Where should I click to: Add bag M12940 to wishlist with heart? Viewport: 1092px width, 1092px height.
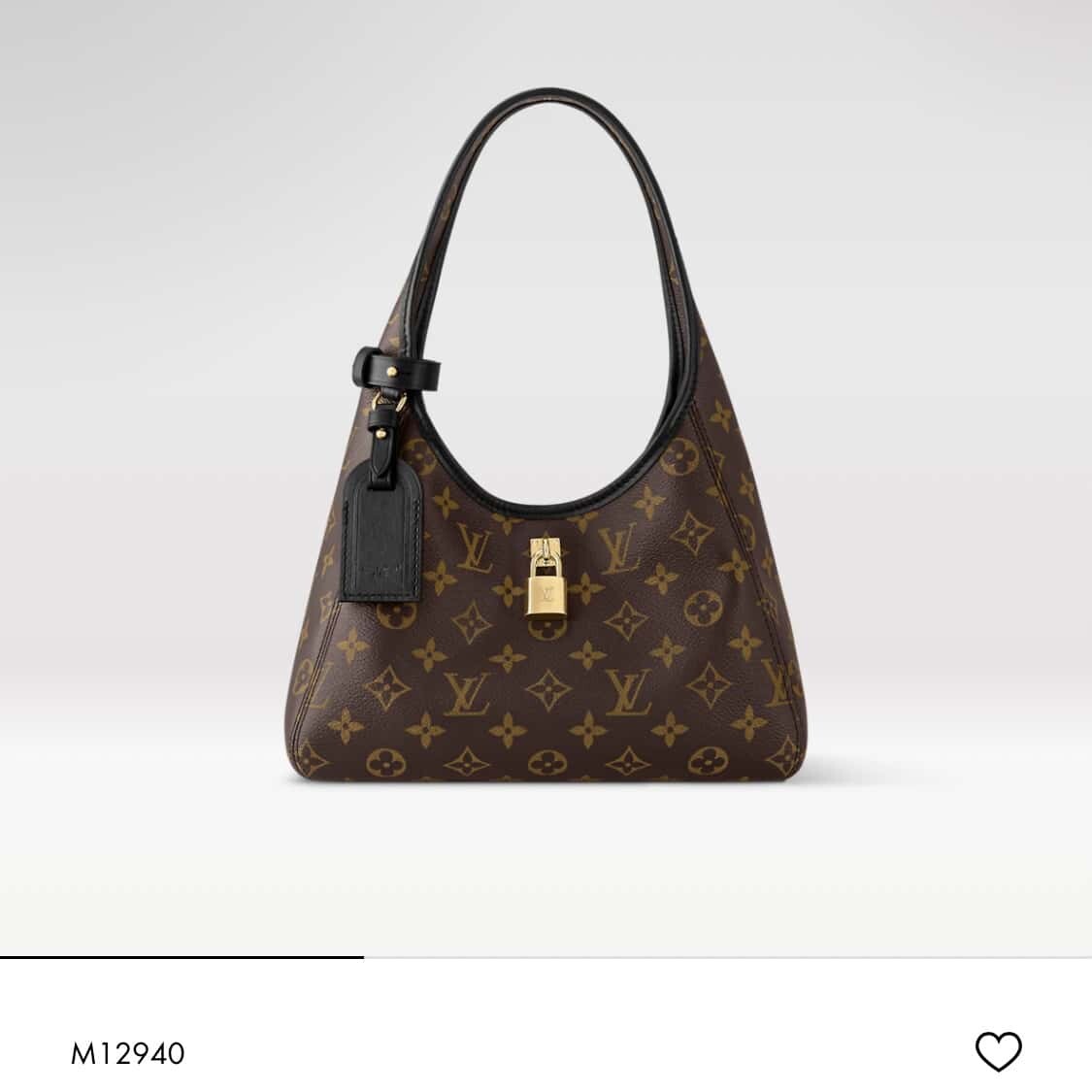pos(999,1051)
